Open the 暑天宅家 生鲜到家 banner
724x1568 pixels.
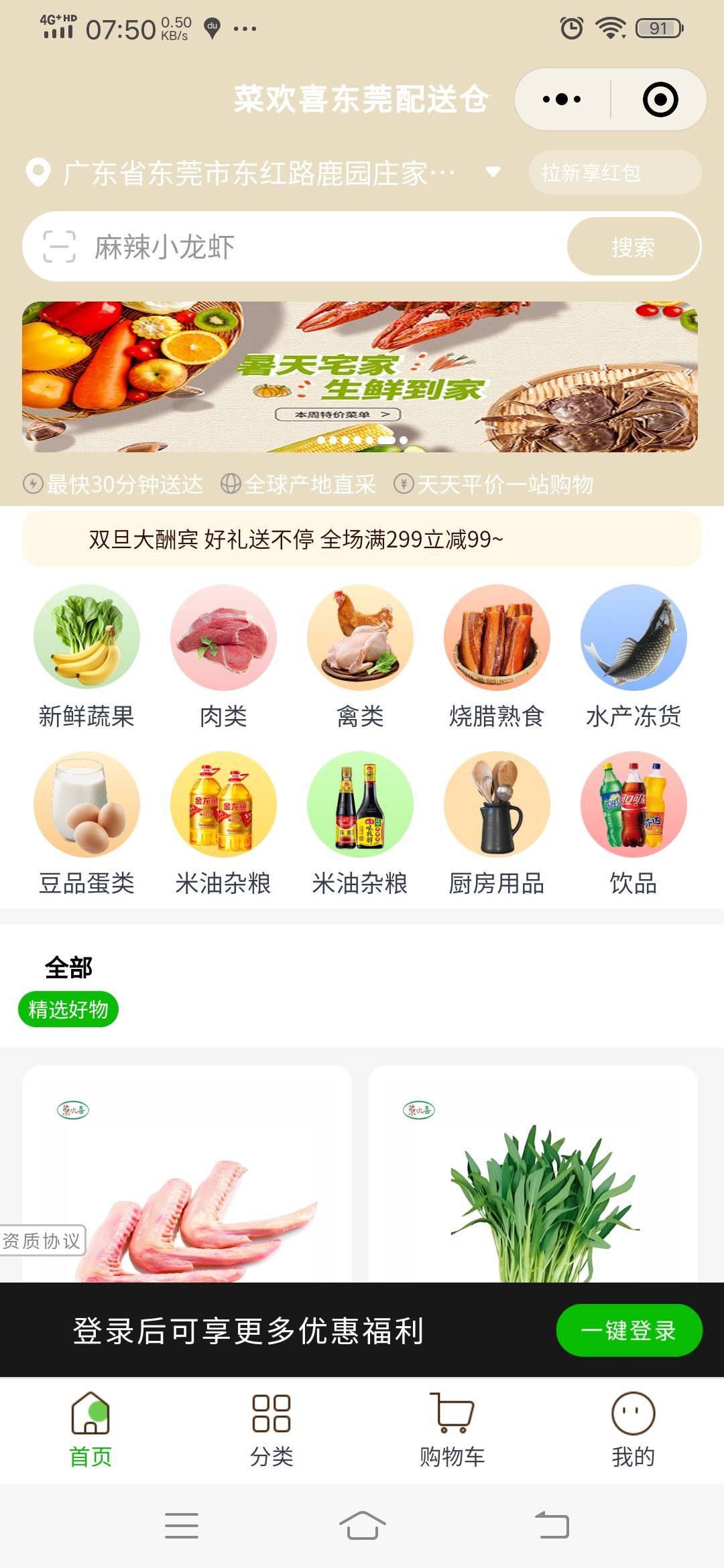pyautogui.click(x=360, y=377)
